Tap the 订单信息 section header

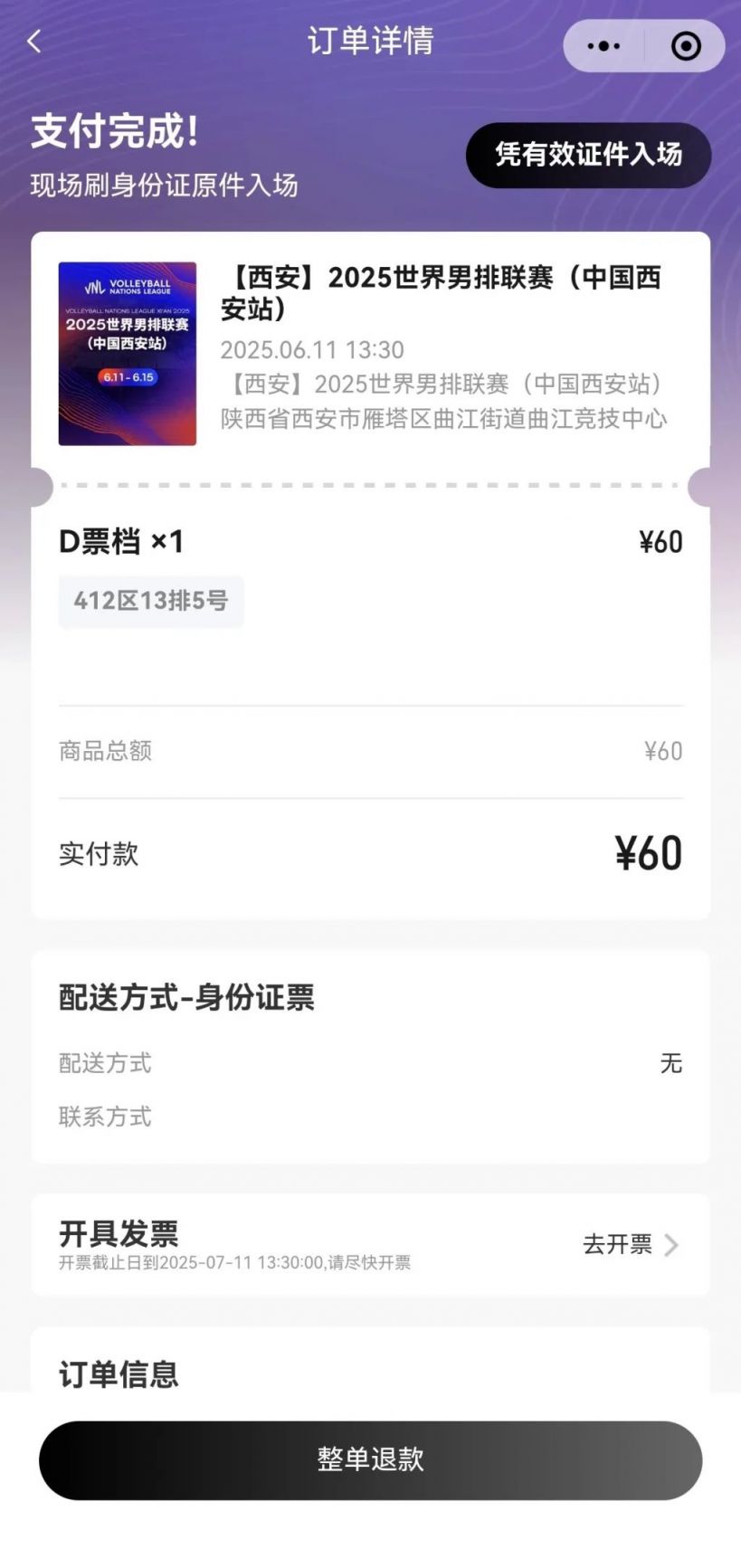tap(119, 1376)
